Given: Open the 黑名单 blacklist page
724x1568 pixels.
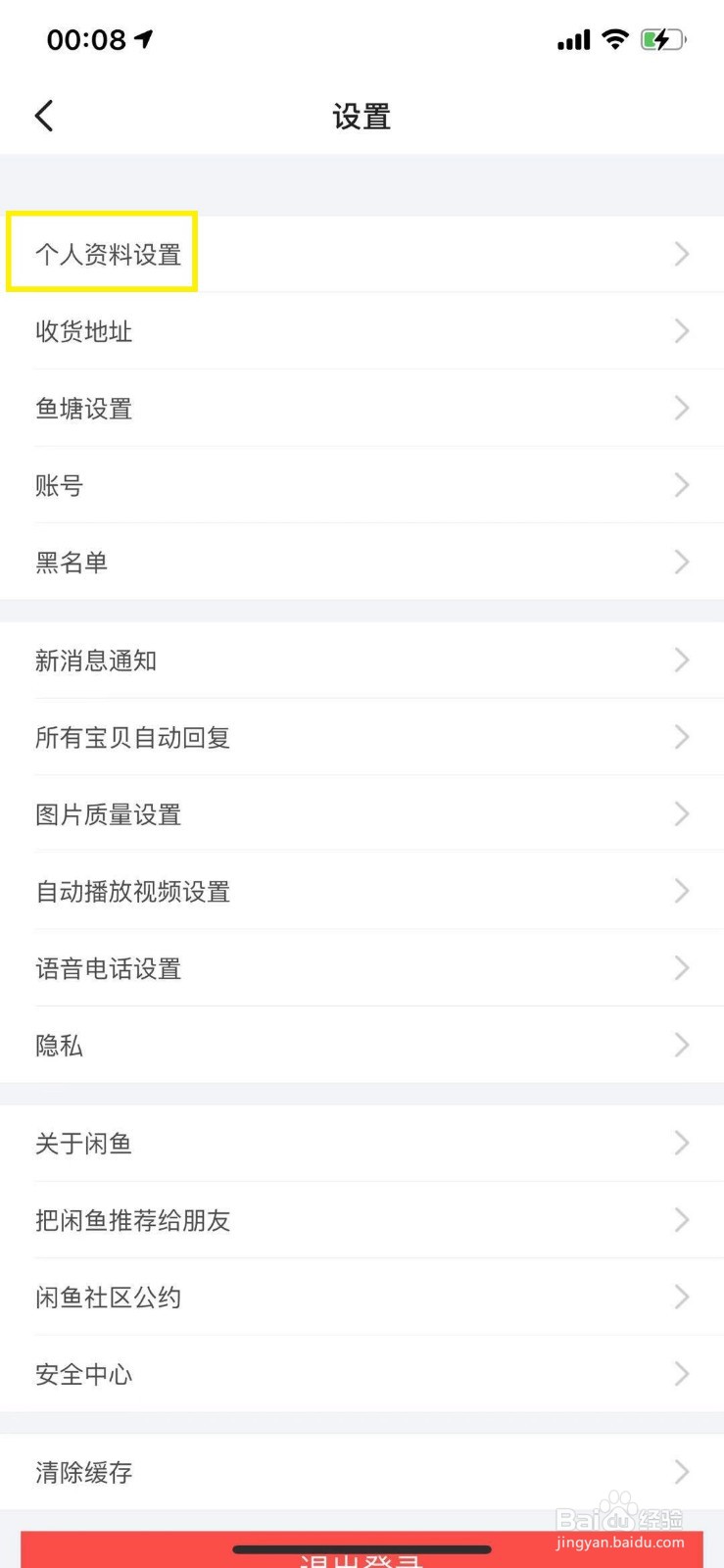Looking at the screenshot, I should tap(72, 562).
